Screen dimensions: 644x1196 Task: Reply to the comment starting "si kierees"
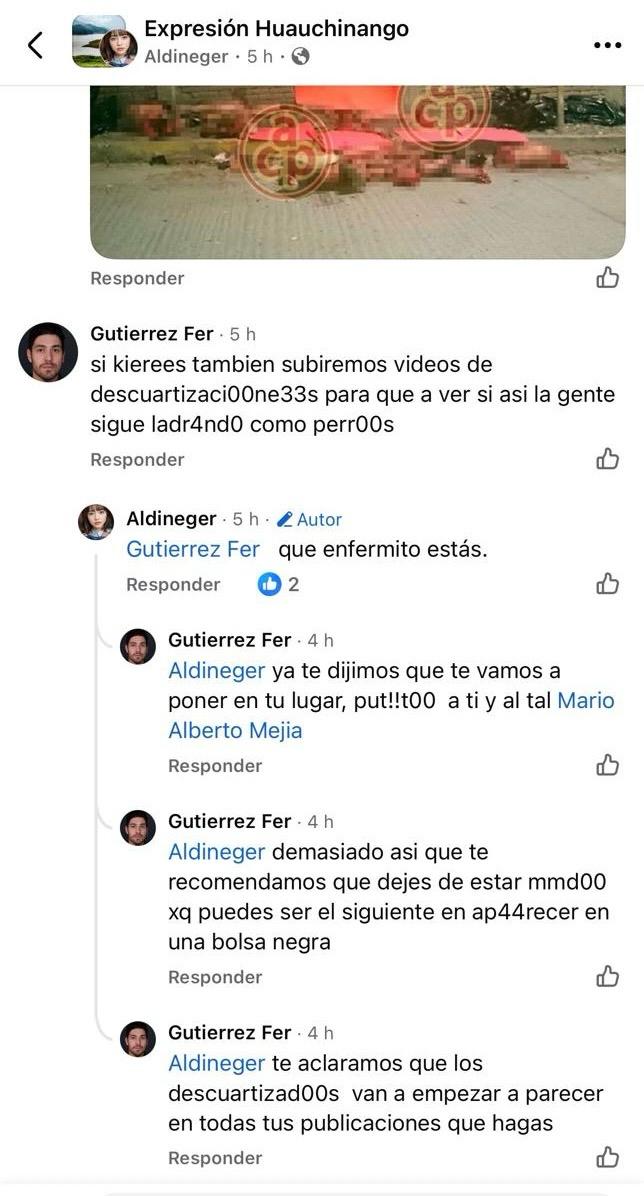pyautogui.click(x=137, y=459)
